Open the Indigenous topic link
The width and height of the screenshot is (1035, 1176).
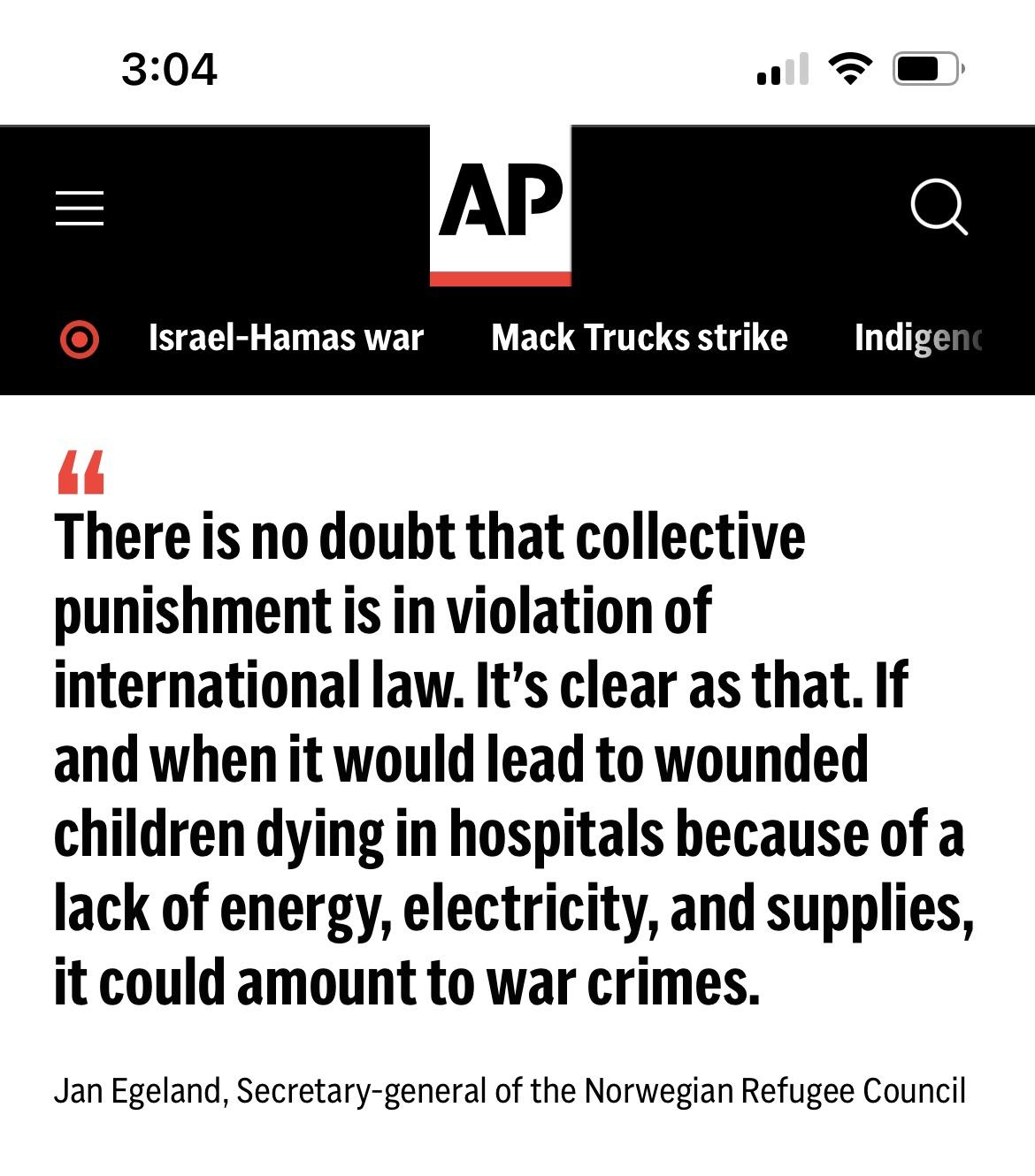918,338
